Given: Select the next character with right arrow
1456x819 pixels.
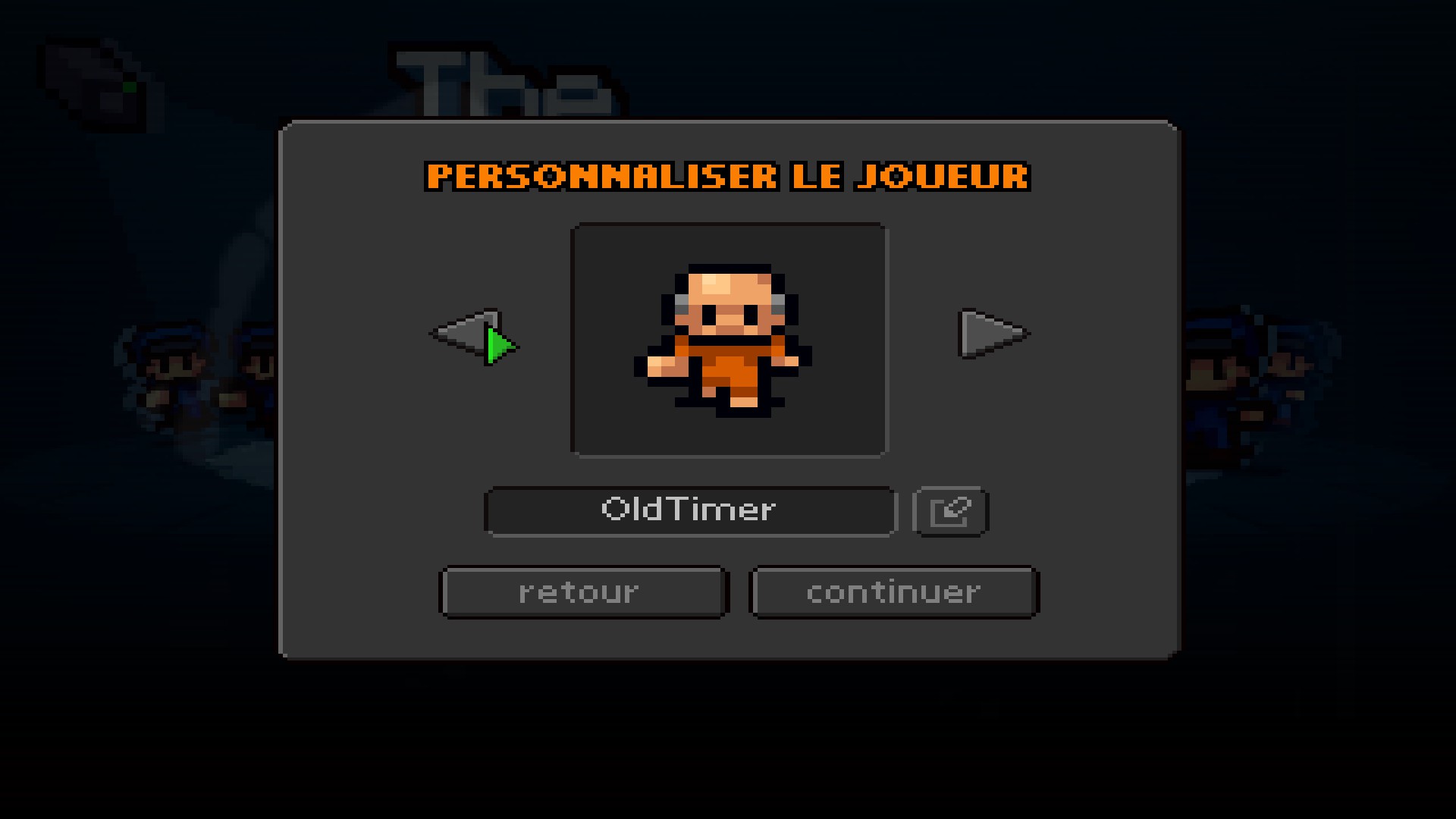Looking at the screenshot, I should click(x=992, y=334).
